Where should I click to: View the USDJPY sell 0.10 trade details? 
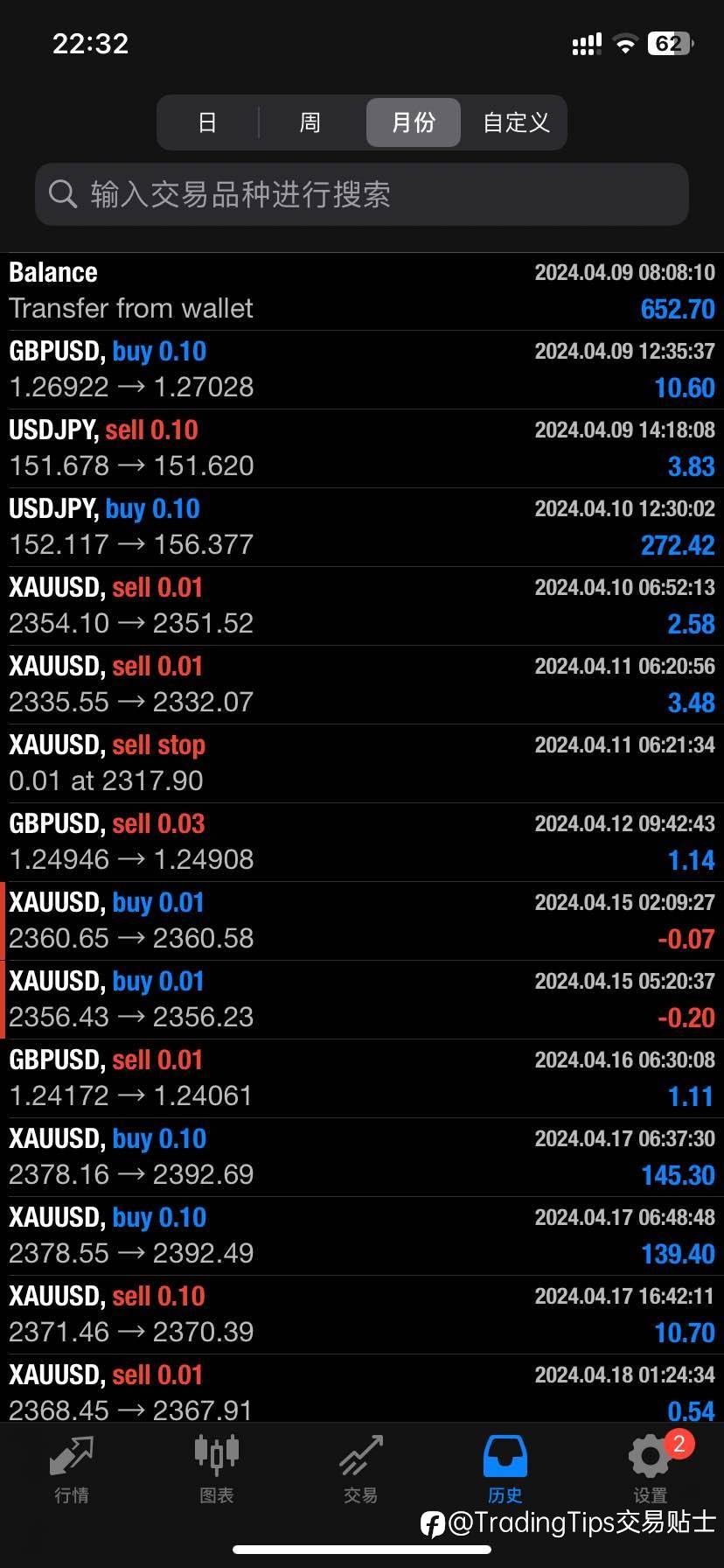362,449
